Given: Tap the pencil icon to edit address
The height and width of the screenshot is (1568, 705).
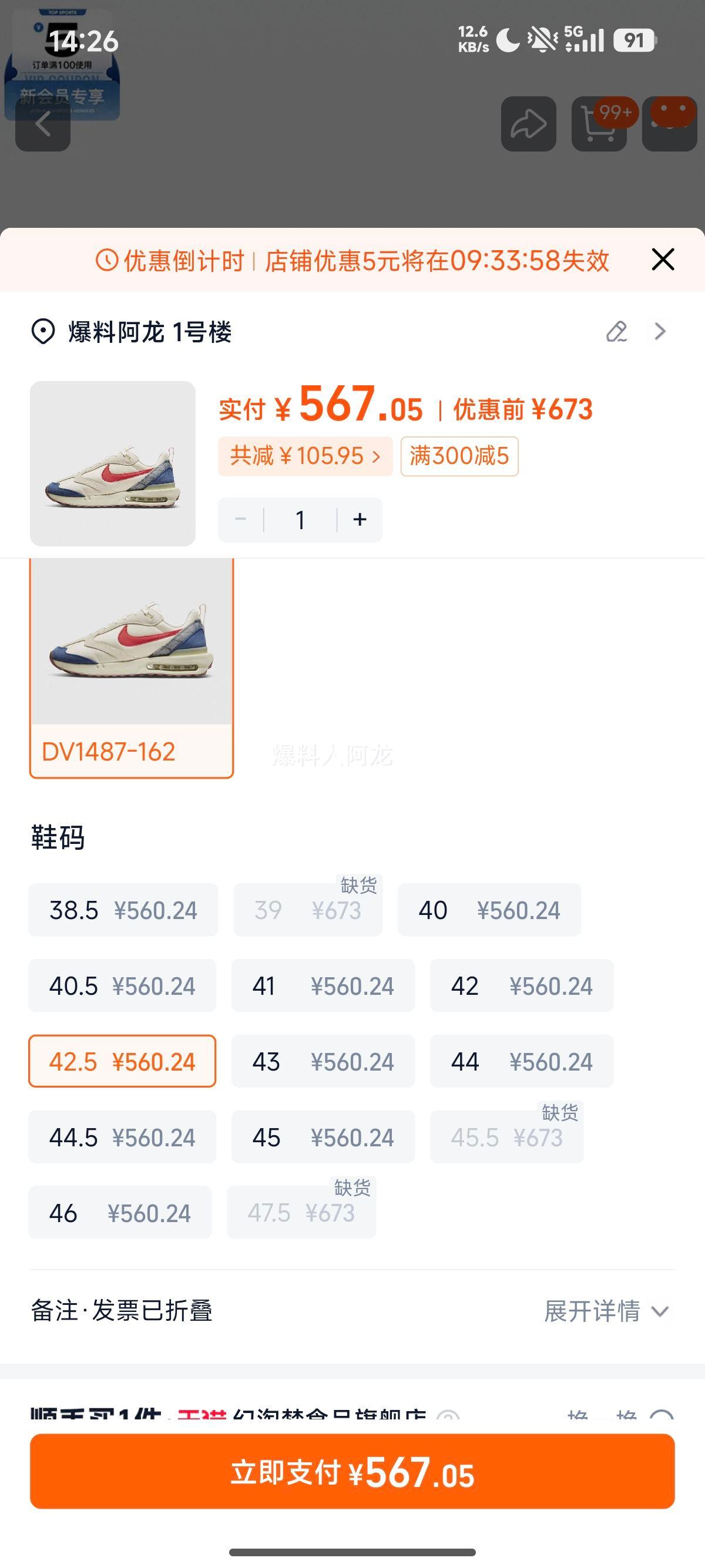Looking at the screenshot, I should (x=616, y=332).
